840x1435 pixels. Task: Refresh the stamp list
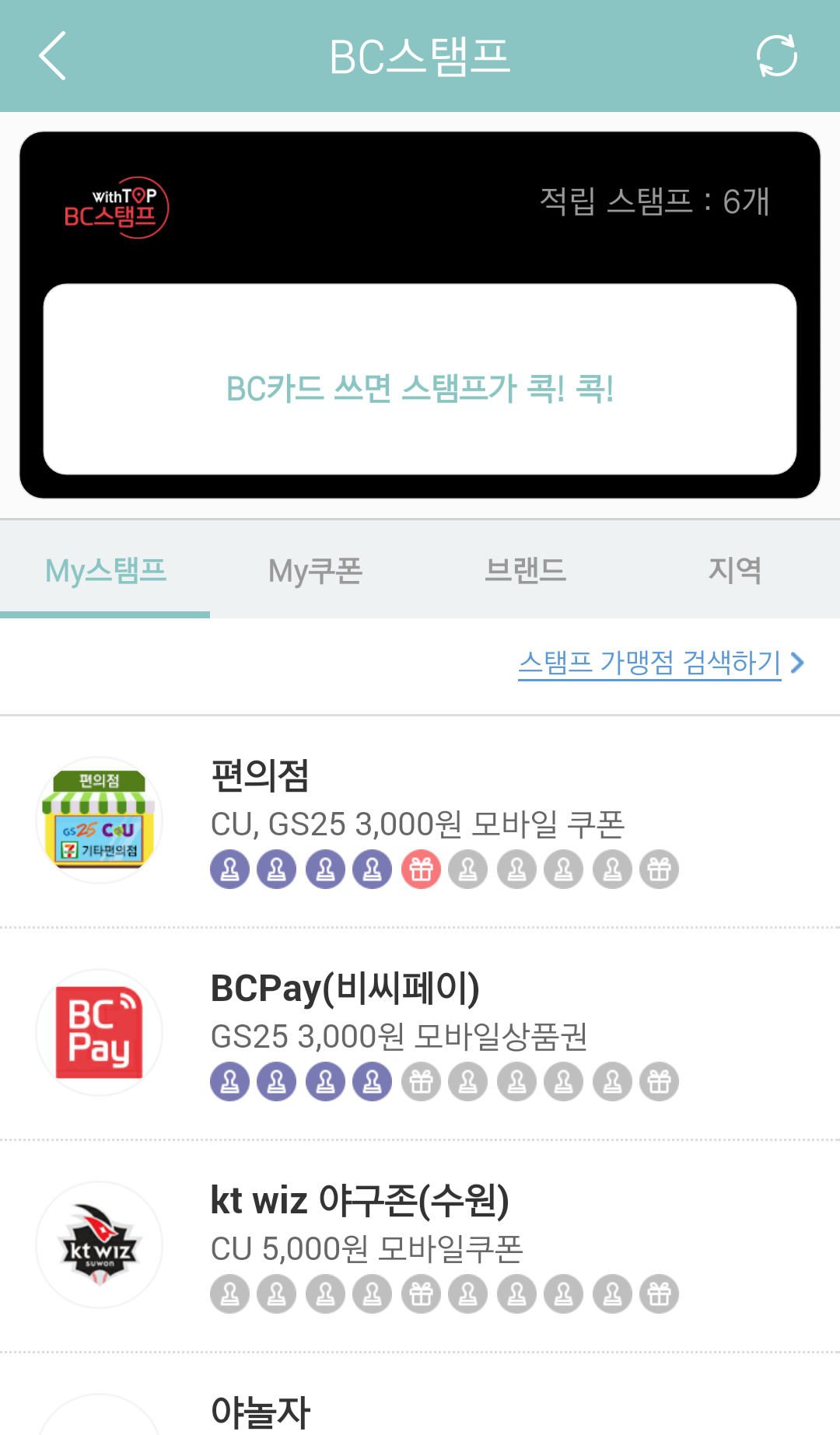click(x=777, y=56)
